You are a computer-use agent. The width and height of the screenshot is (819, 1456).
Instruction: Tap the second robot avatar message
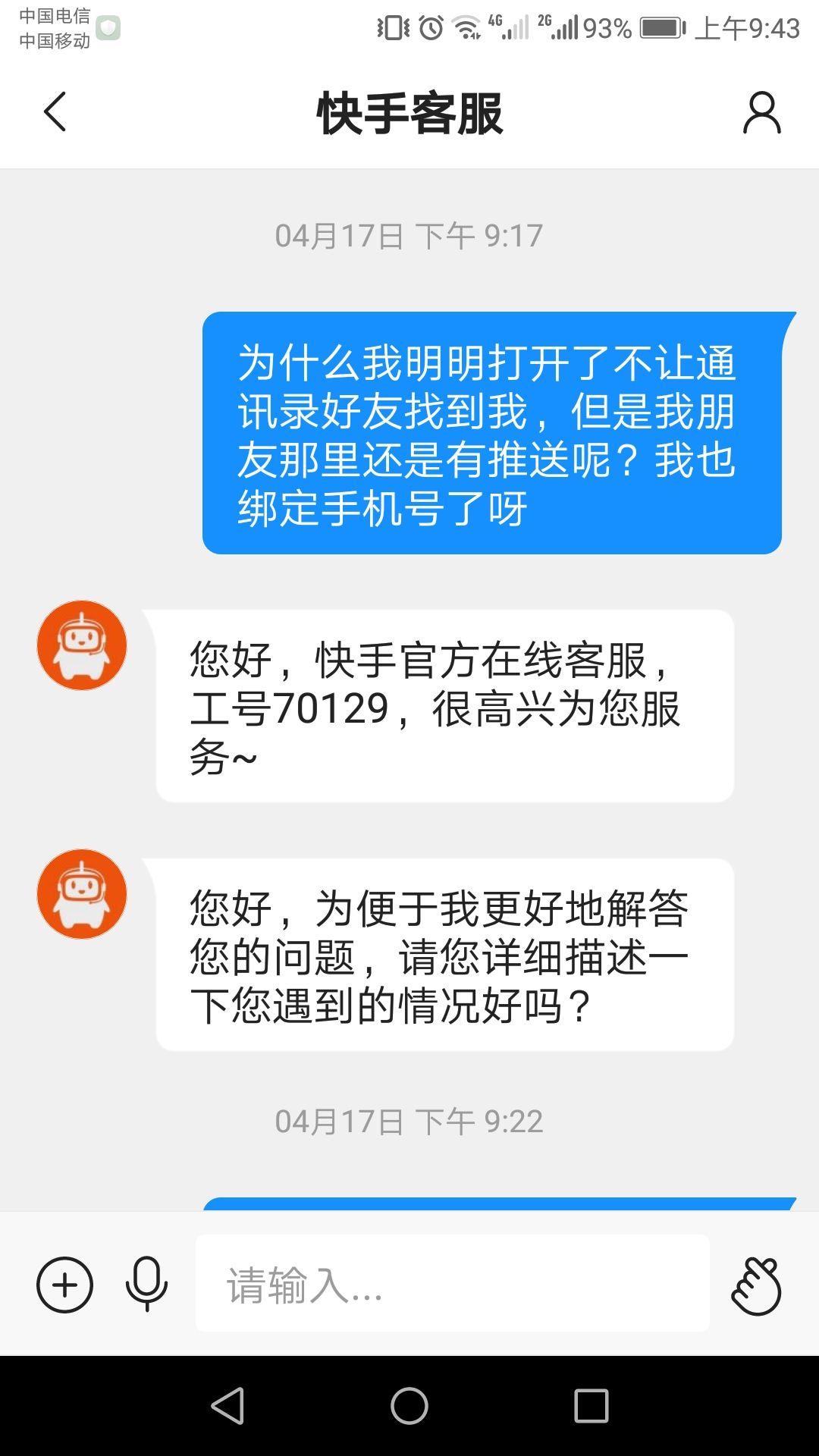(81, 893)
